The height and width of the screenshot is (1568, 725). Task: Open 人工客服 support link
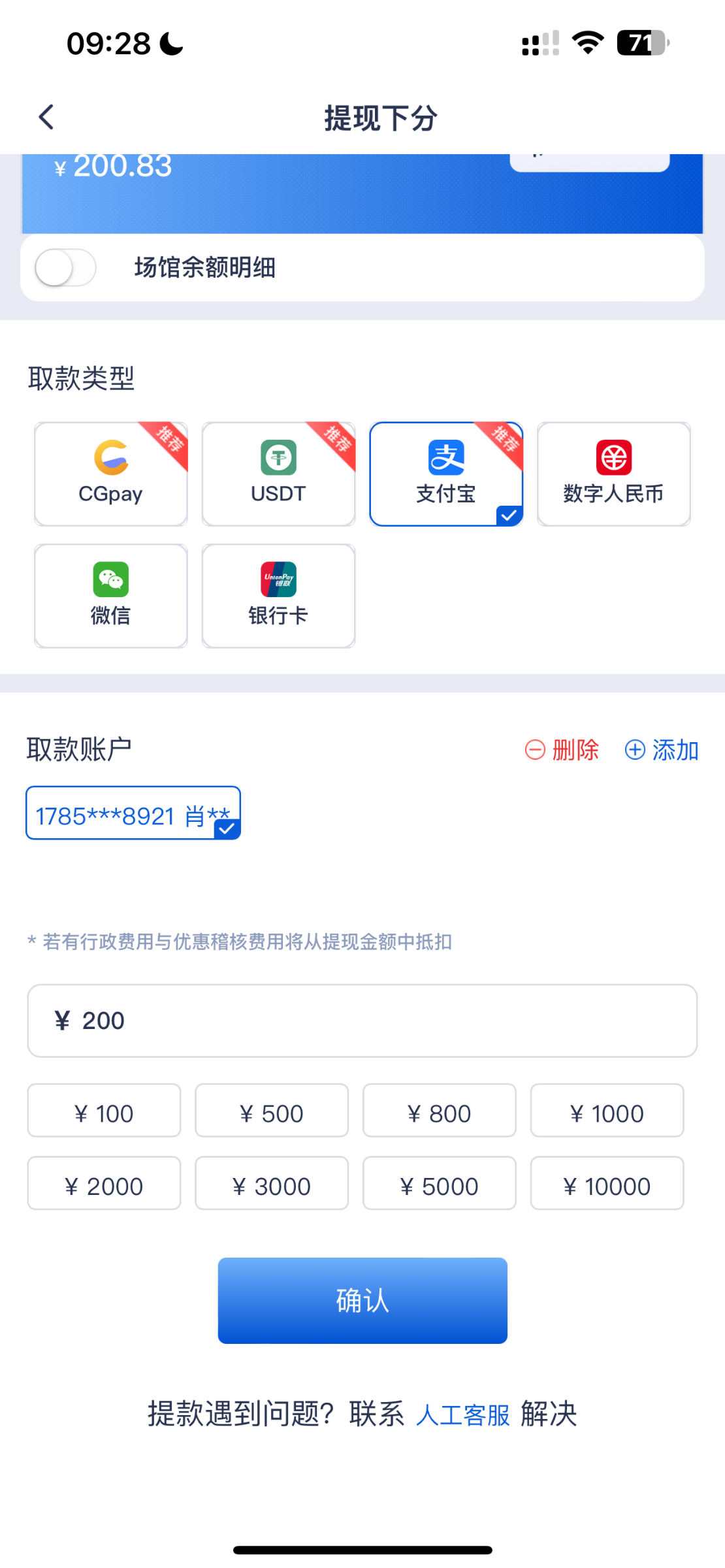[462, 1414]
